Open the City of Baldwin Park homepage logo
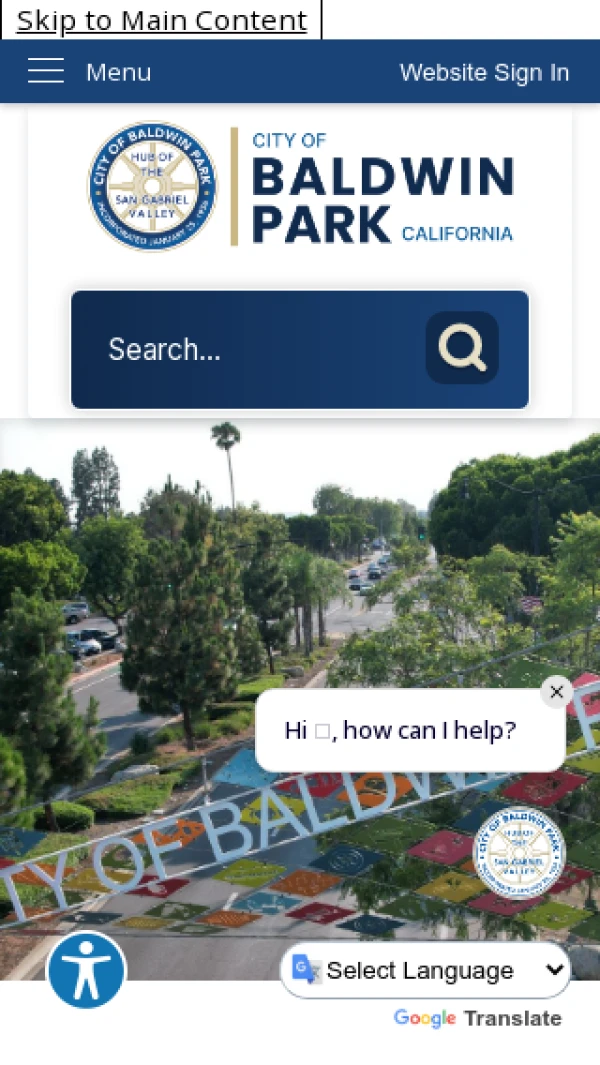Screen dimensions: 600x1065 [300, 186]
